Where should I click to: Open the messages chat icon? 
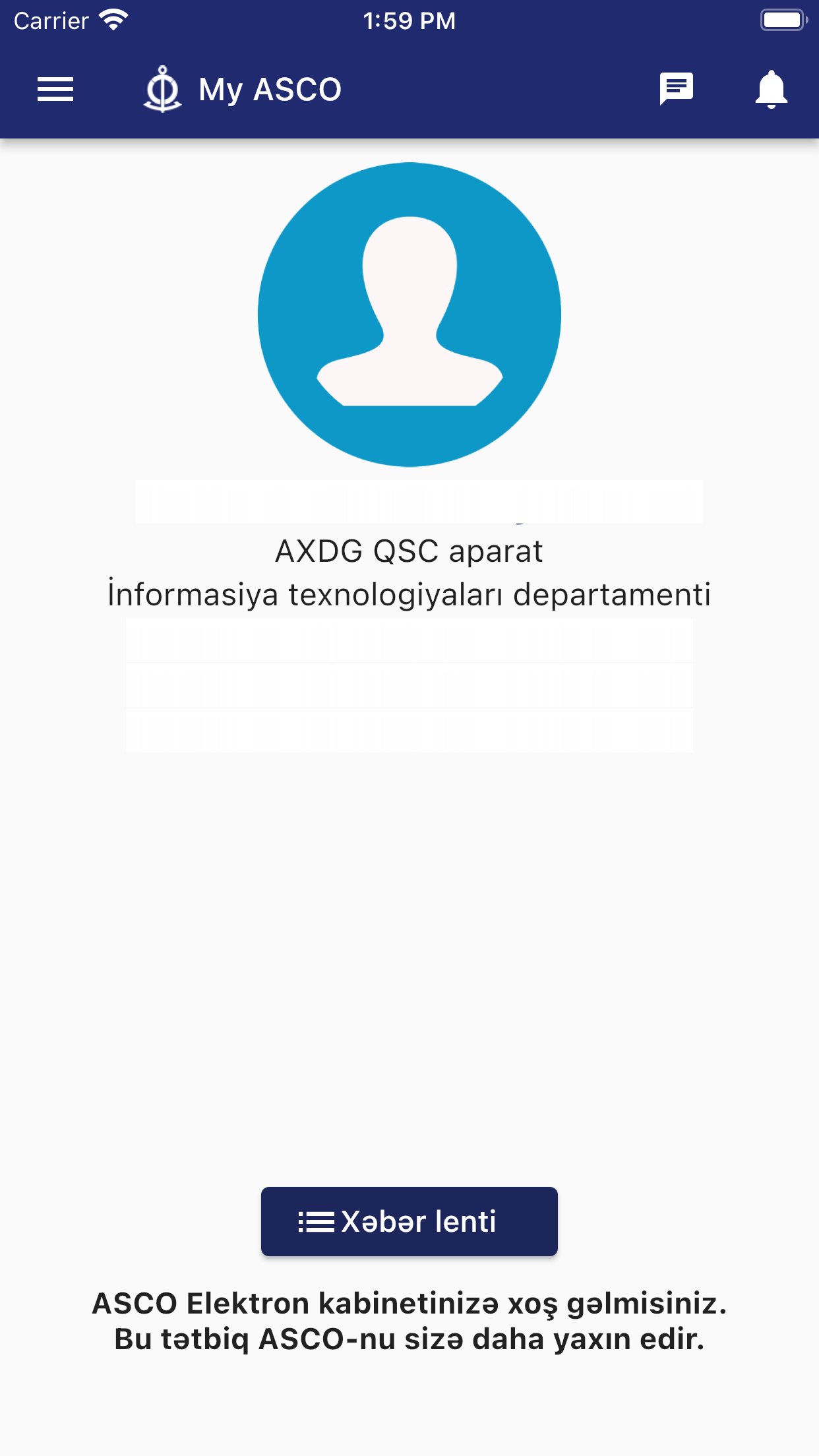click(x=677, y=89)
